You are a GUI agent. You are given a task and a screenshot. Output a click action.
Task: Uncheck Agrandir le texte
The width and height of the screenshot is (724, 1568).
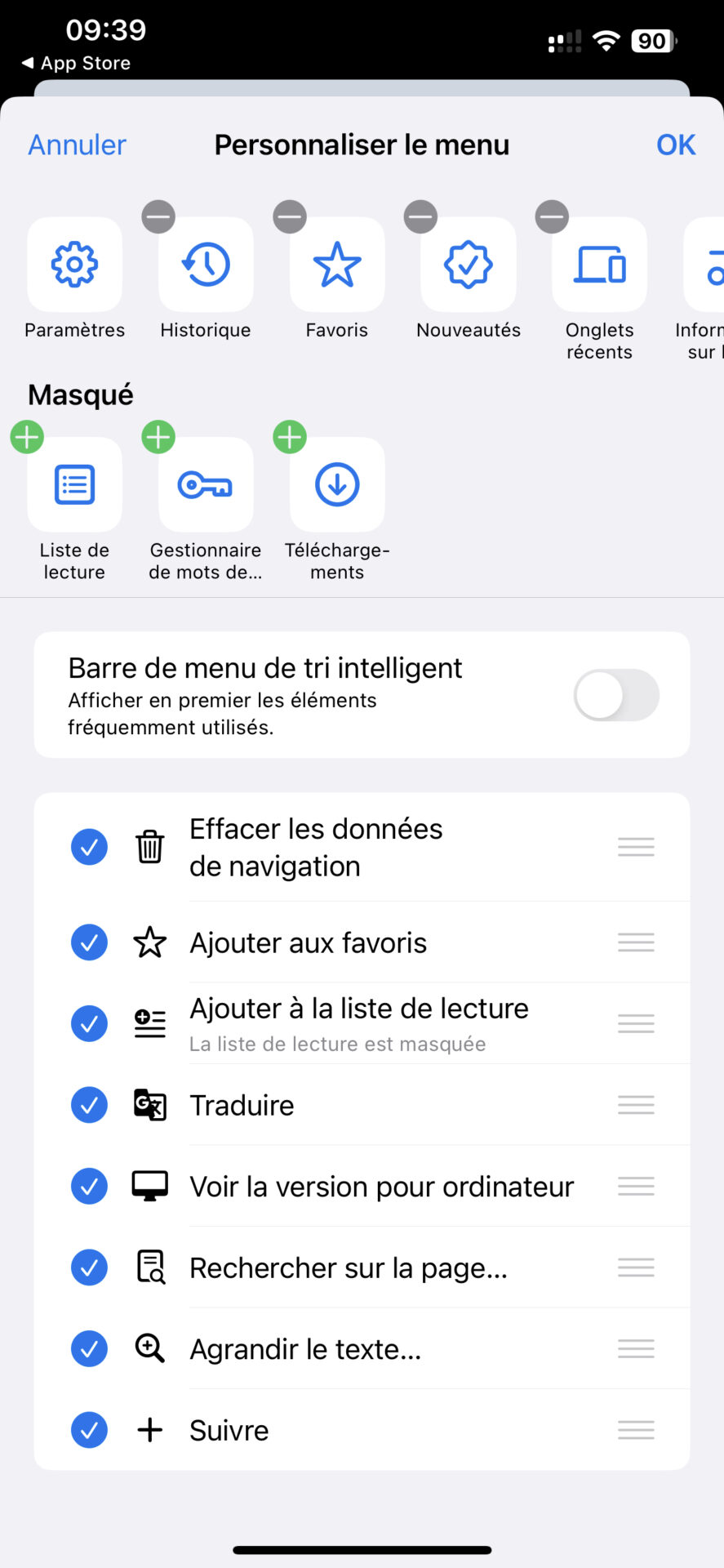[89, 1348]
